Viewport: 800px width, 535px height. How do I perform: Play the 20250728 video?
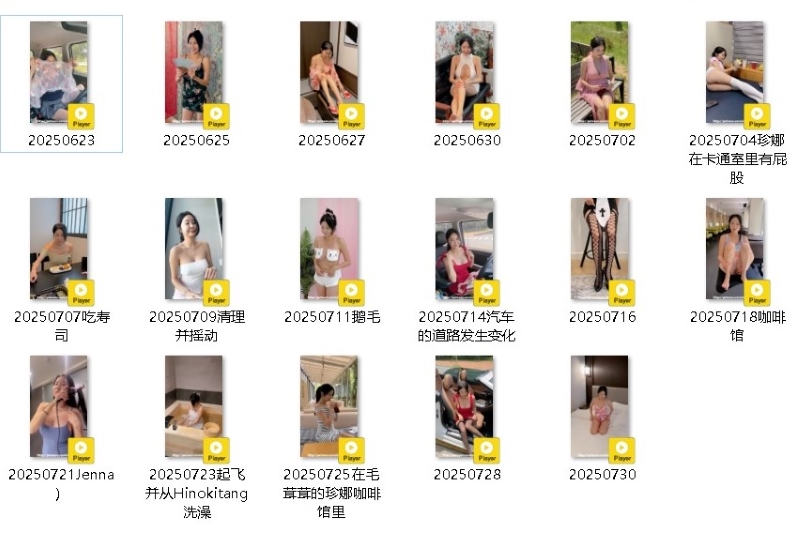(464, 408)
